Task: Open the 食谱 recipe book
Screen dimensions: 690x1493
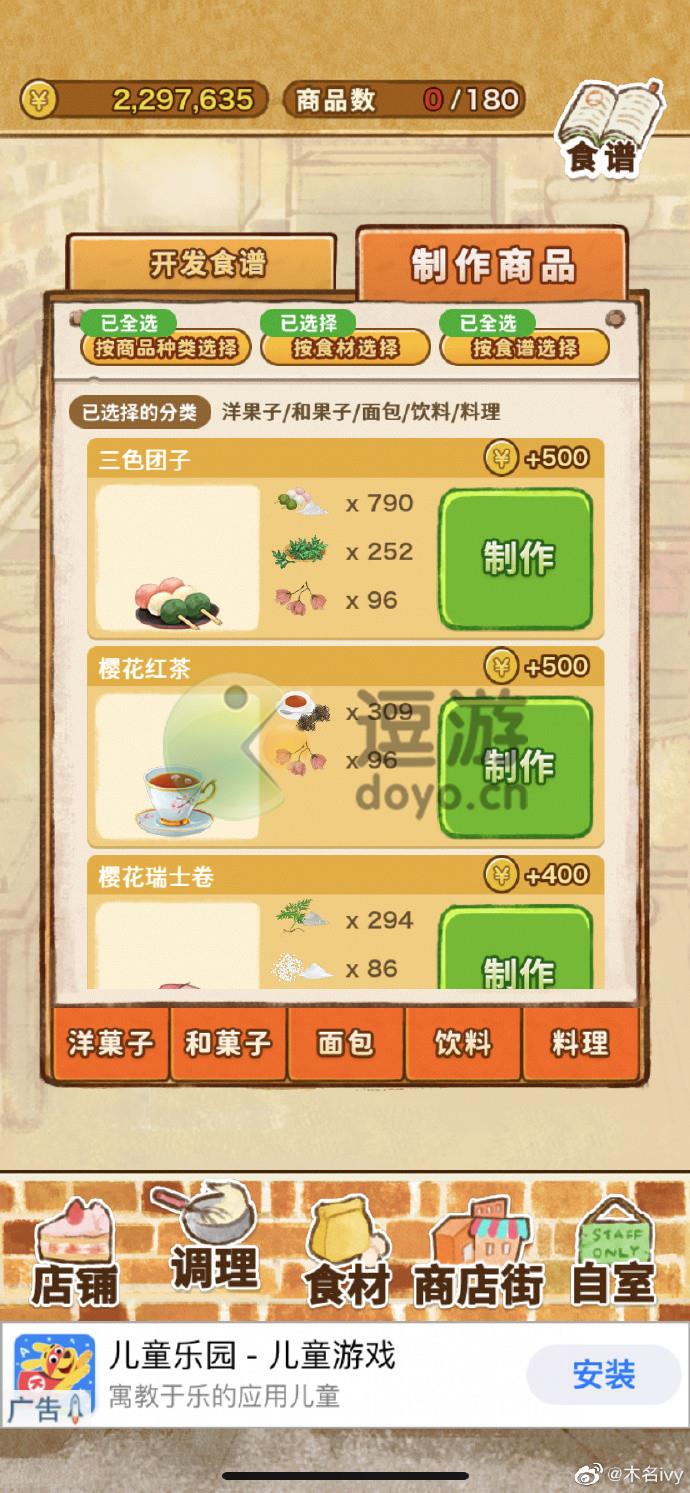Action: point(609,130)
